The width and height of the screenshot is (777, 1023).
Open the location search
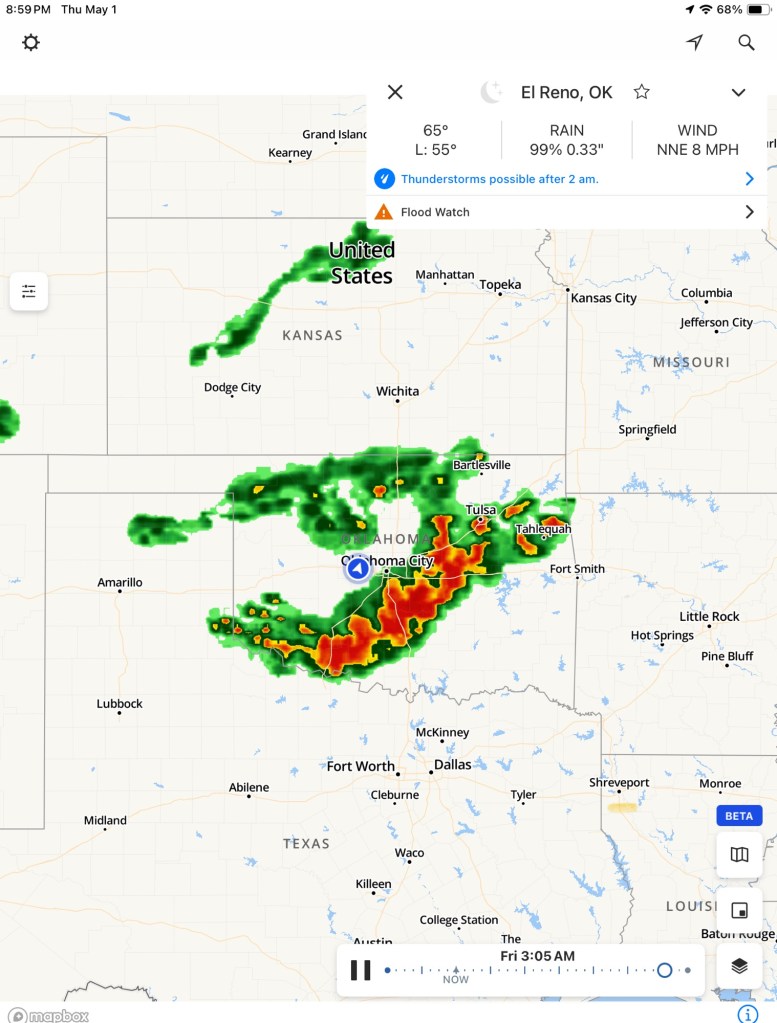pyautogui.click(x=746, y=42)
